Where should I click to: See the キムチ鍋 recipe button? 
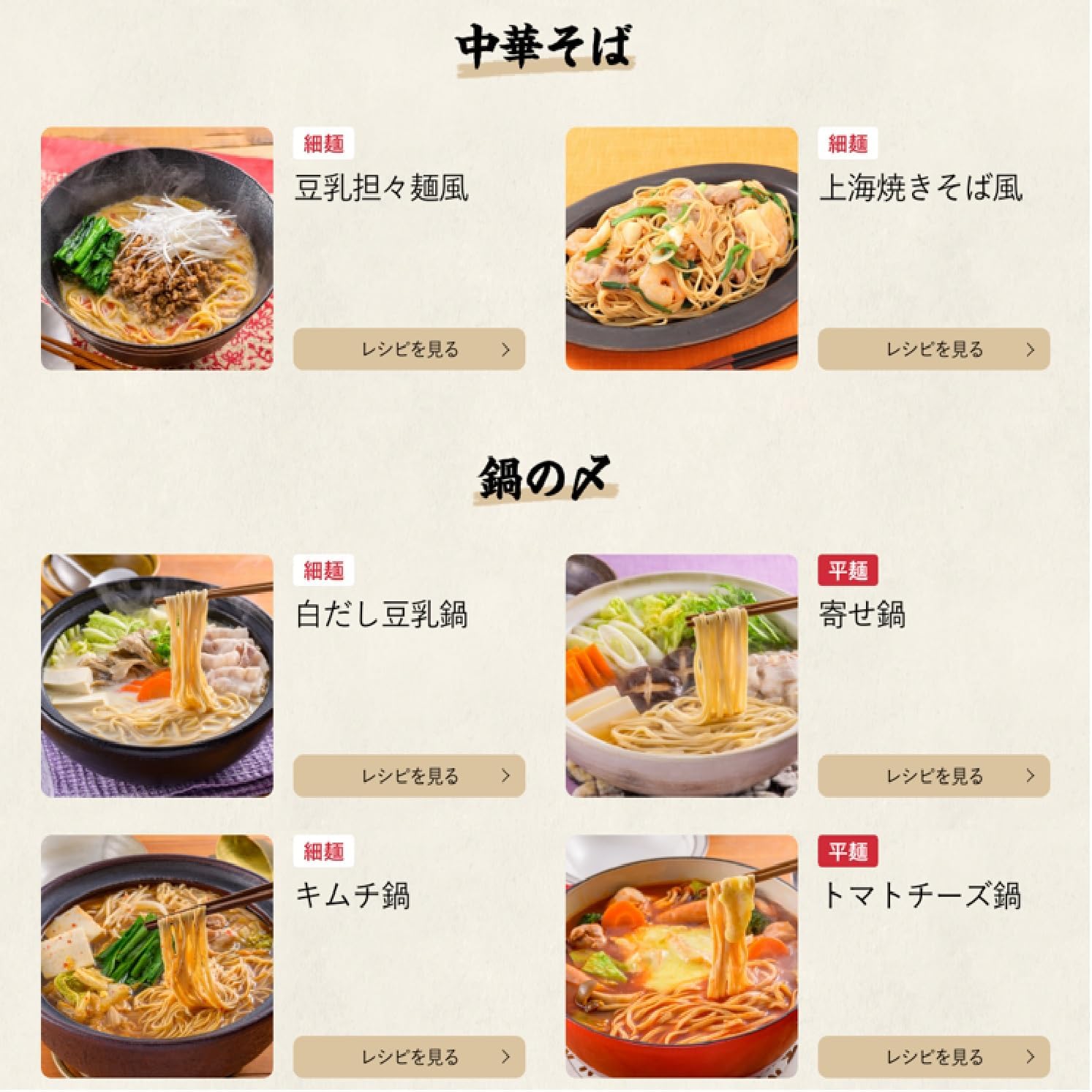pyautogui.click(x=409, y=1056)
